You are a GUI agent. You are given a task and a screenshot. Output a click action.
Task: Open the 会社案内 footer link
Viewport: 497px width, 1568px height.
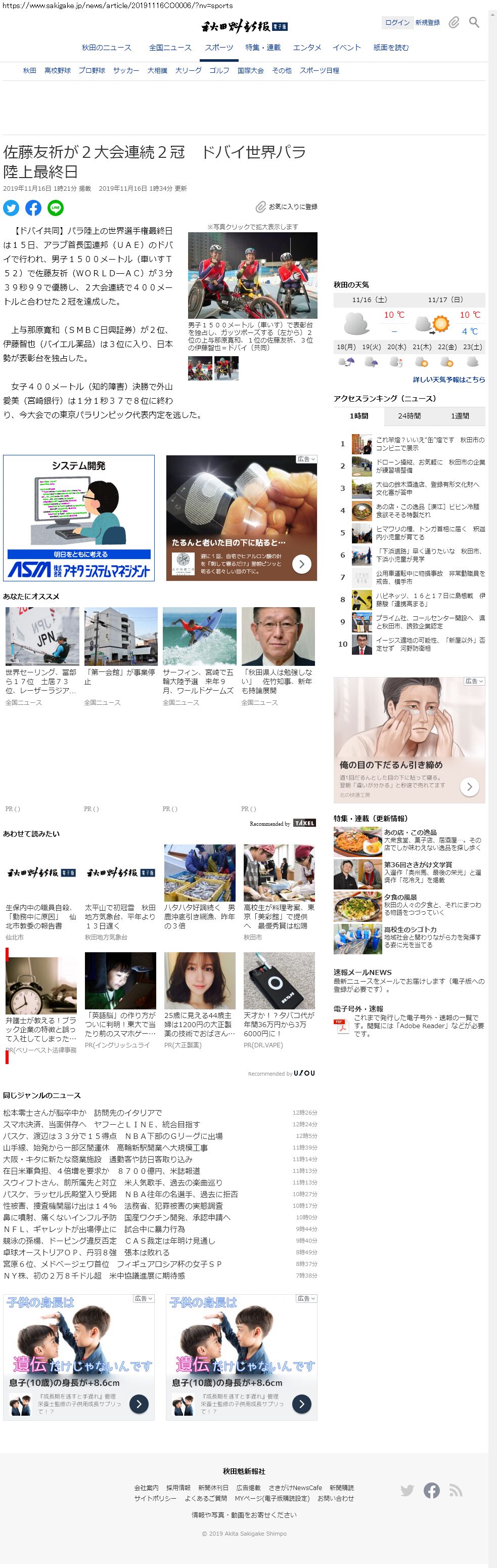(x=146, y=1488)
